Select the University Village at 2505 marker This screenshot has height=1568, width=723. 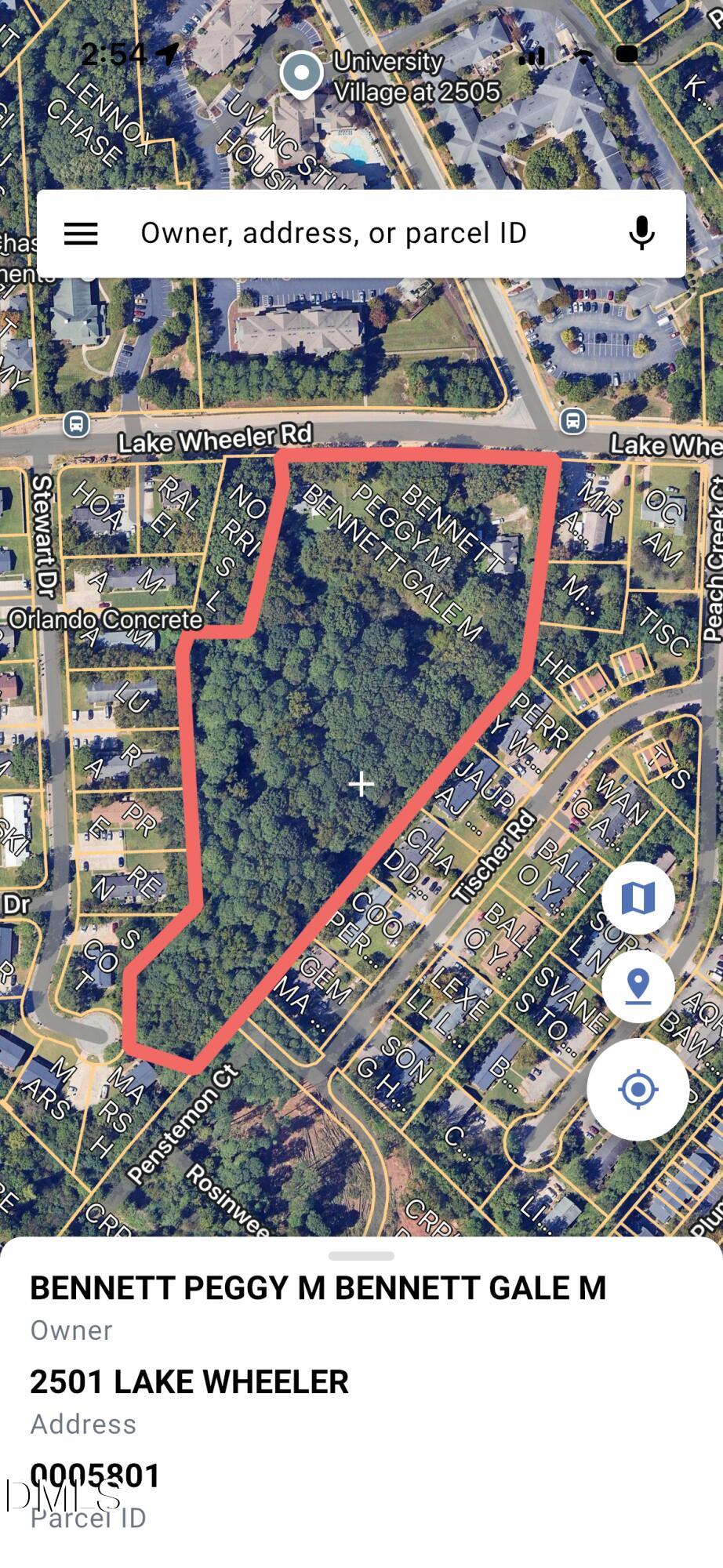[x=302, y=74]
